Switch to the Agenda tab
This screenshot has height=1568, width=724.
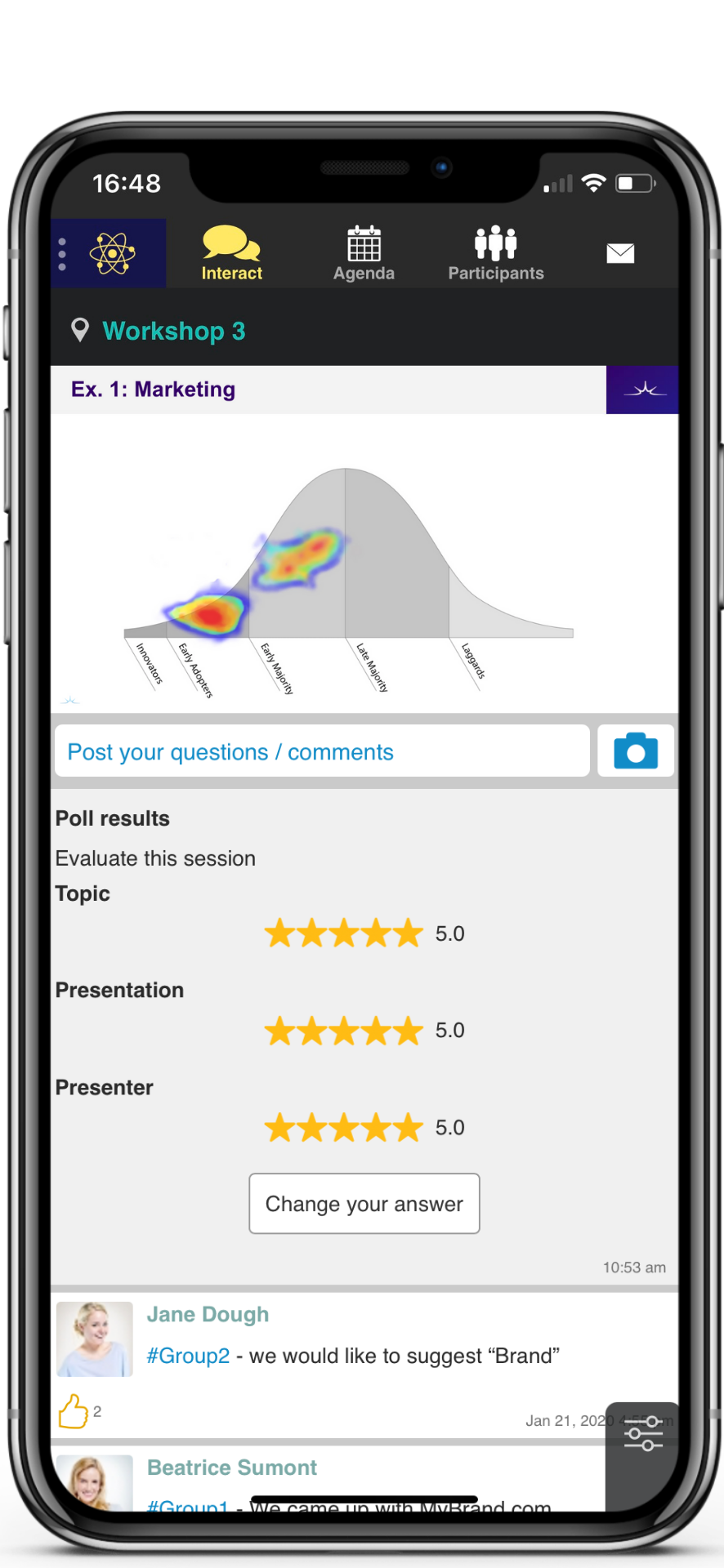coord(364,254)
